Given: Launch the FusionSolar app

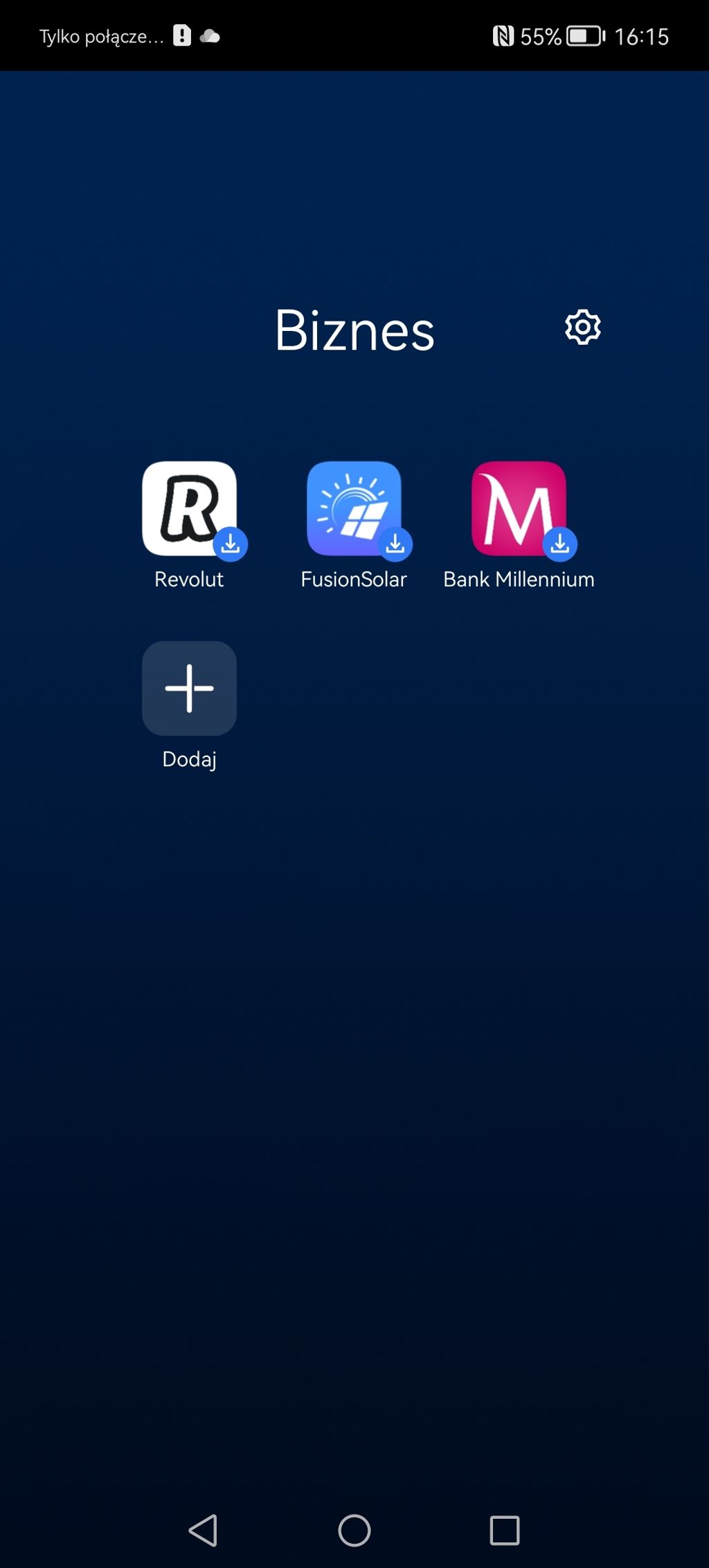Looking at the screenshot, I should tap(354, 508).
